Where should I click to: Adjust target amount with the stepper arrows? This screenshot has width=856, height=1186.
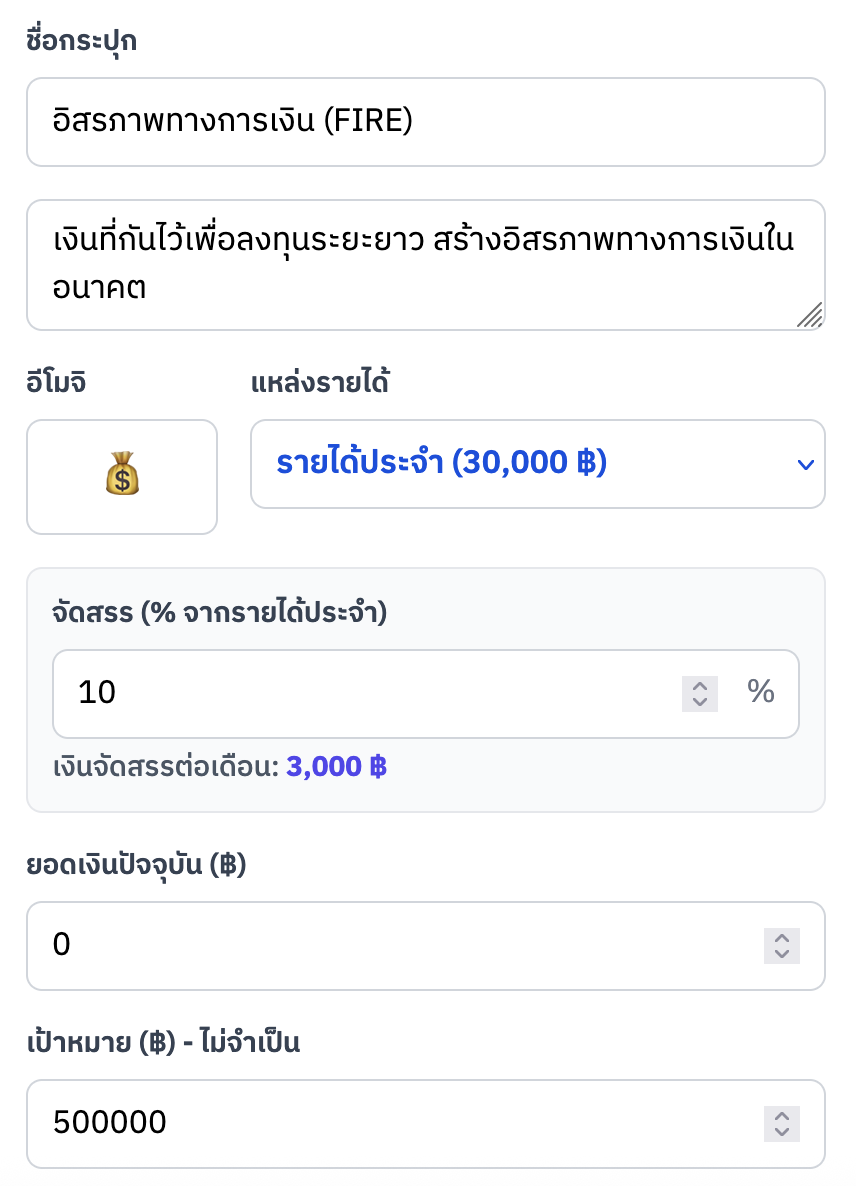781,1123
